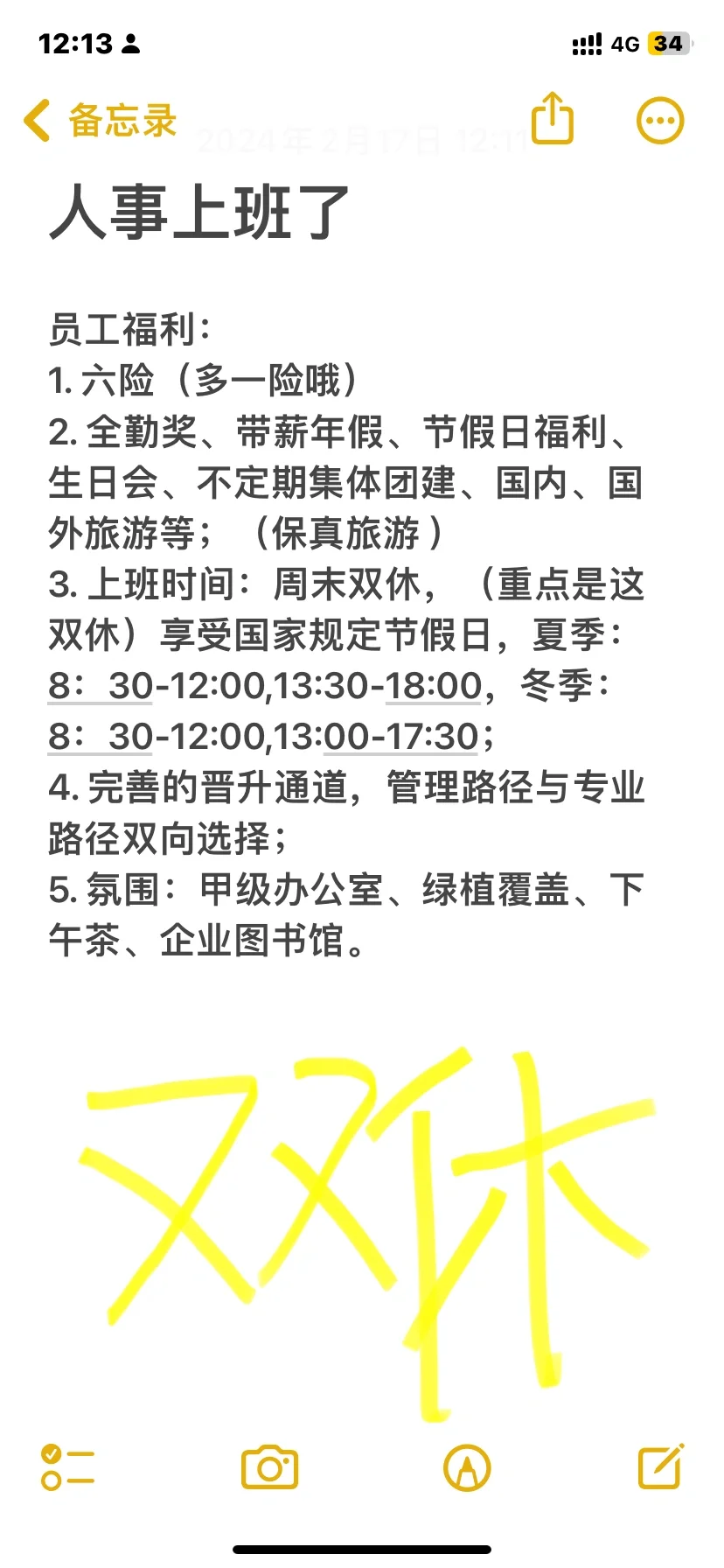
Task: Tap the underlined 18:00 time link
Action: [434, 686]
